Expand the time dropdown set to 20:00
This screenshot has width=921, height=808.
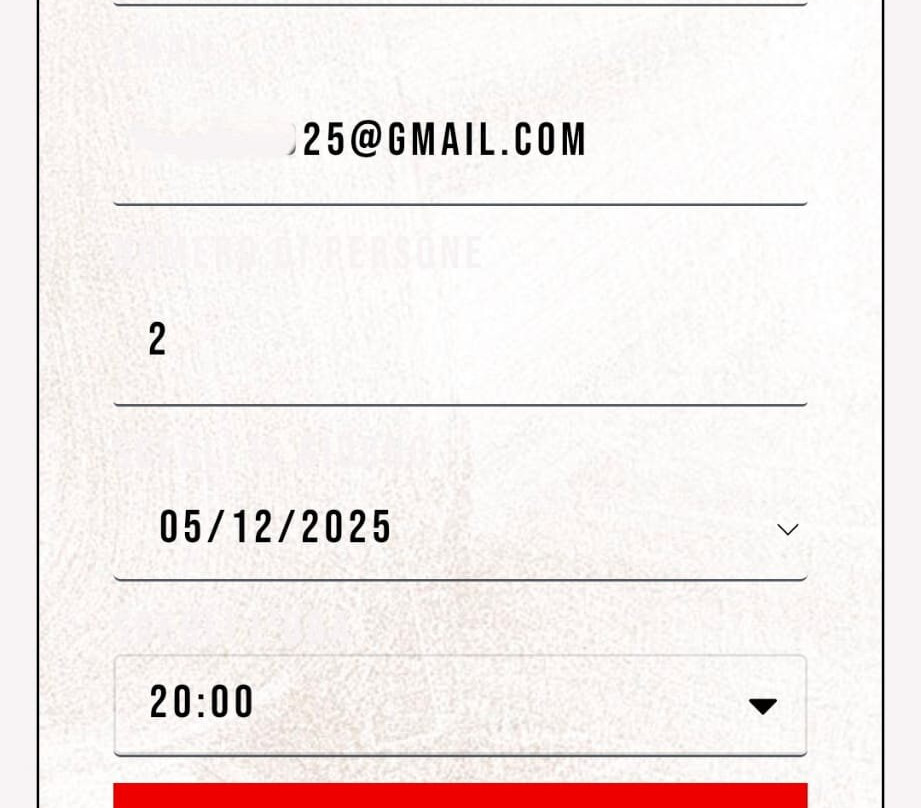(x=460, y=705)
